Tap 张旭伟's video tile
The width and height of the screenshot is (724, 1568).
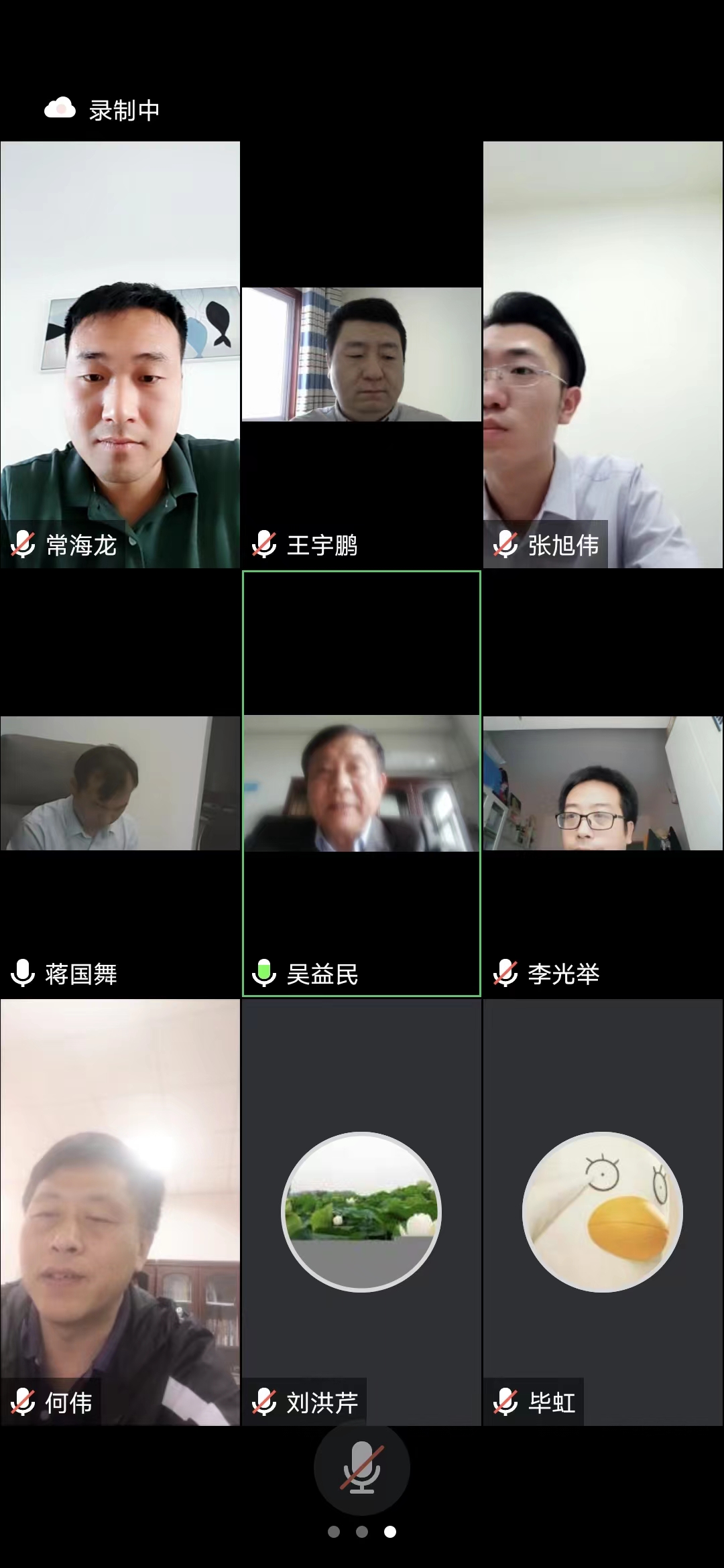tap(603, 355)
